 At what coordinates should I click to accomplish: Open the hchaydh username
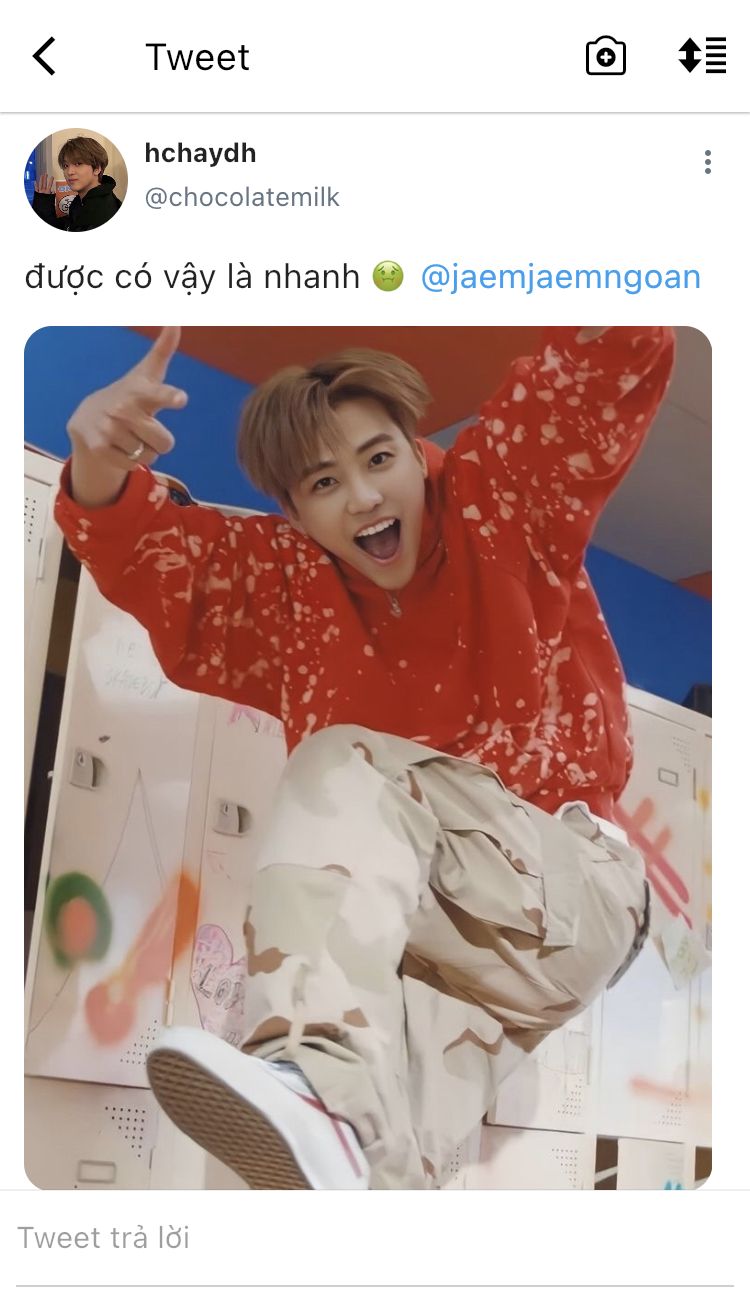200,153
